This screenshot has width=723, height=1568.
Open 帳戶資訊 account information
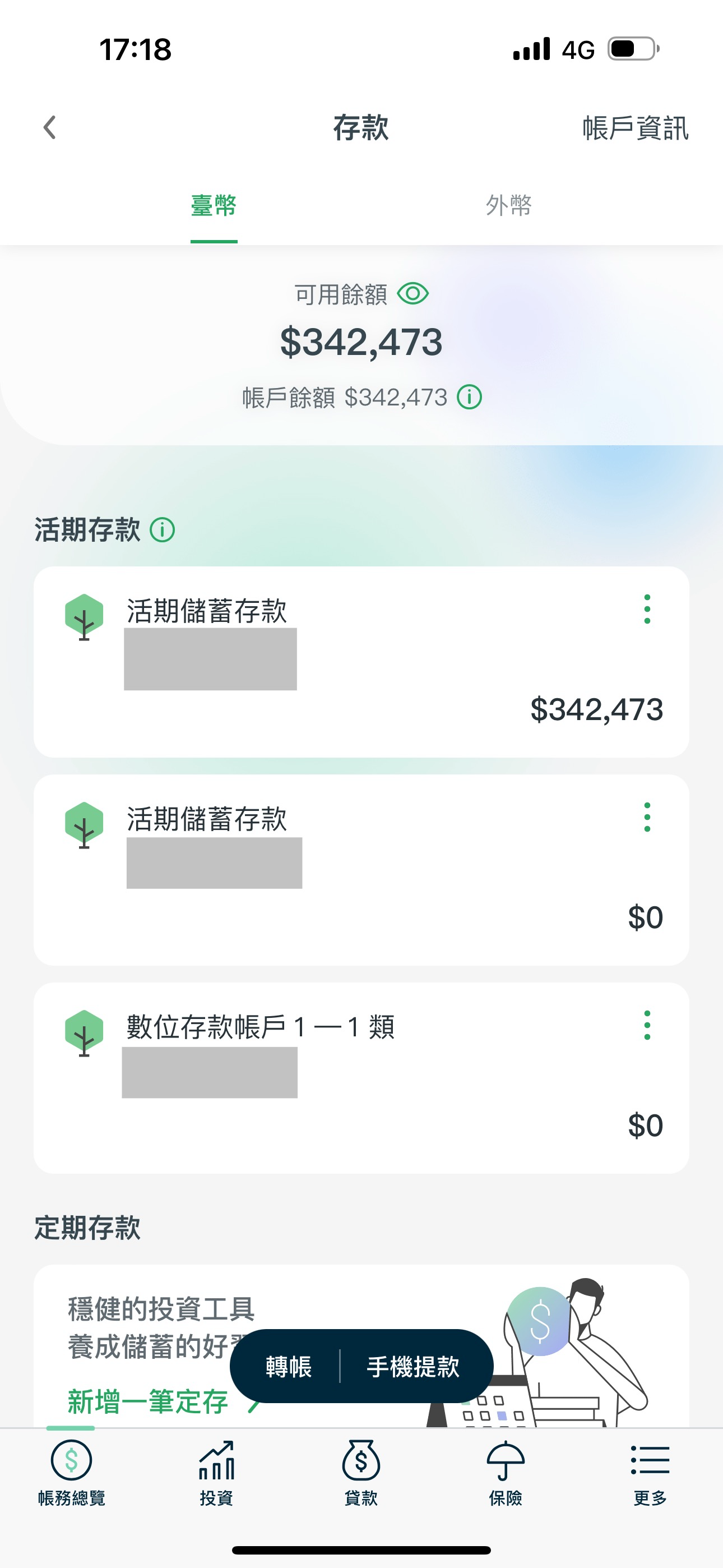point(636,128)
